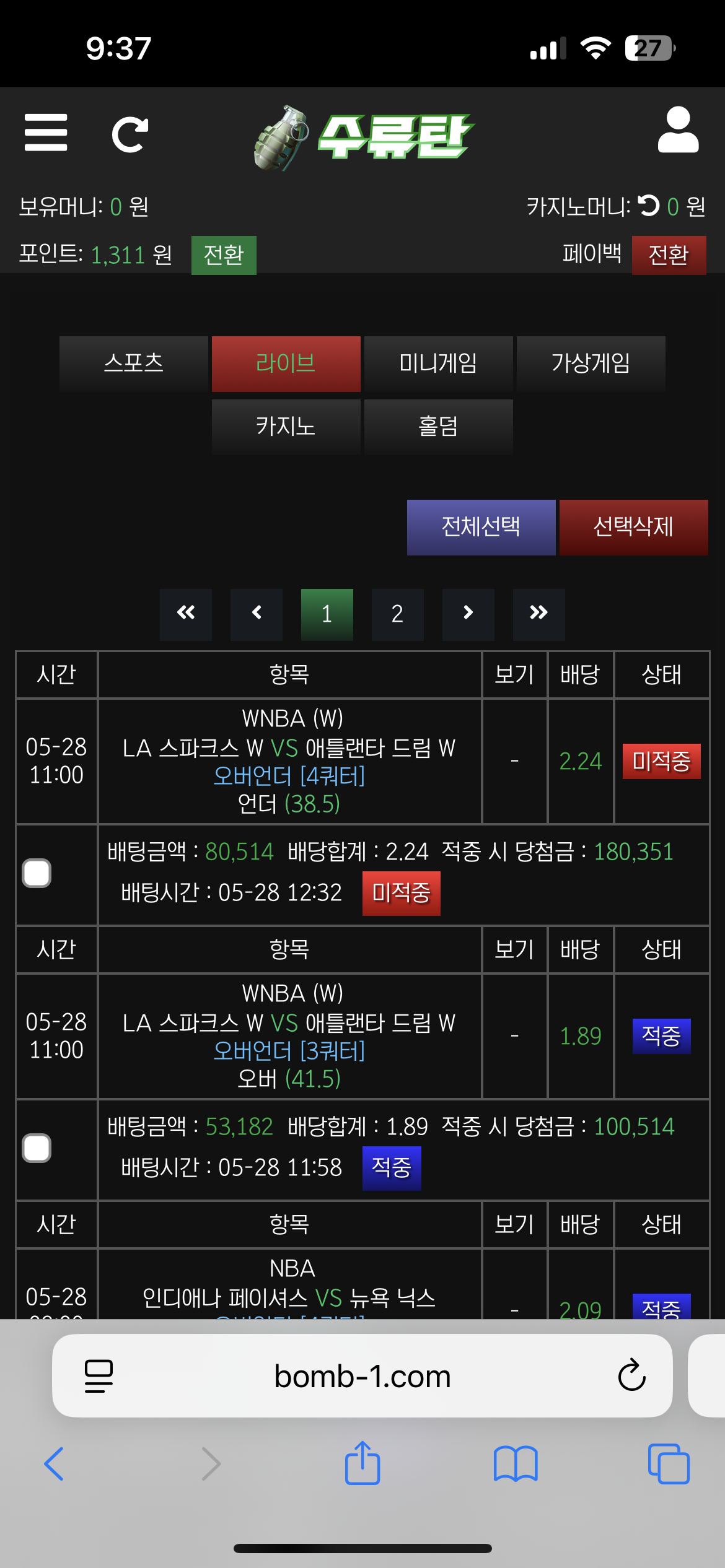Viewport: 725px width, 1568px height.
Task: Open the 홀덤 tab
Action: click(439, 427)
